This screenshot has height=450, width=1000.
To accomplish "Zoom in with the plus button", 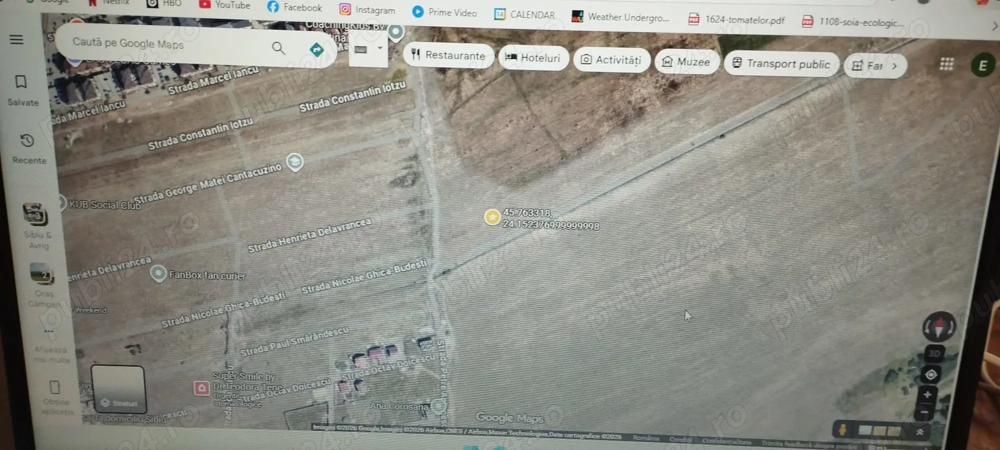I will pyautogui.click(x=929, y=394).
